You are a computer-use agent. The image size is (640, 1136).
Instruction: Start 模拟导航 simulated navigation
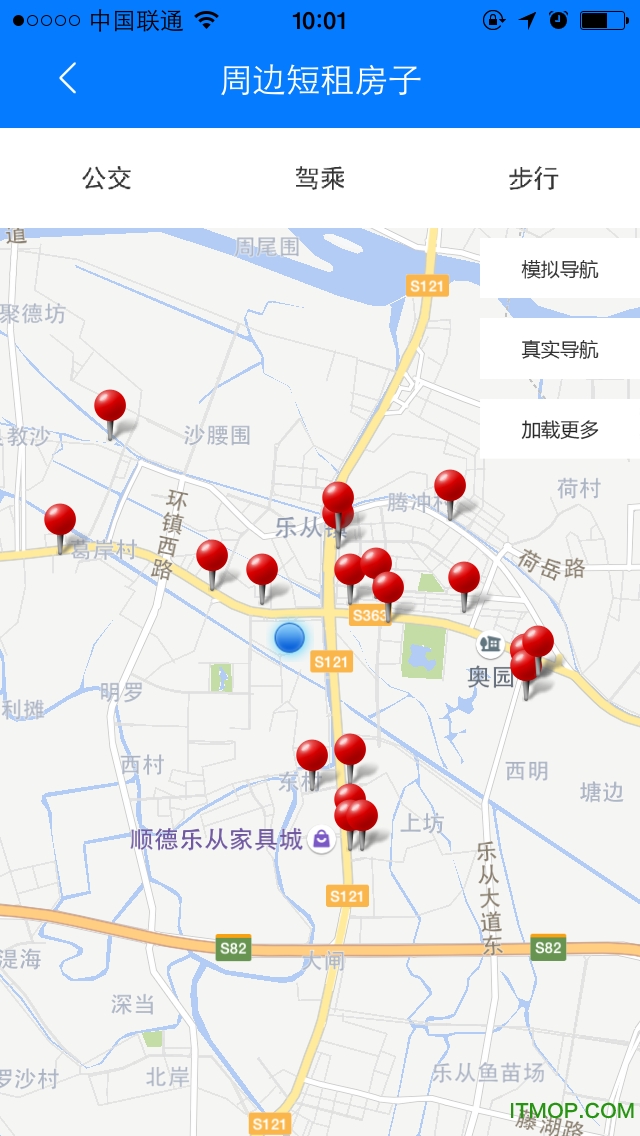click(559, 269)
